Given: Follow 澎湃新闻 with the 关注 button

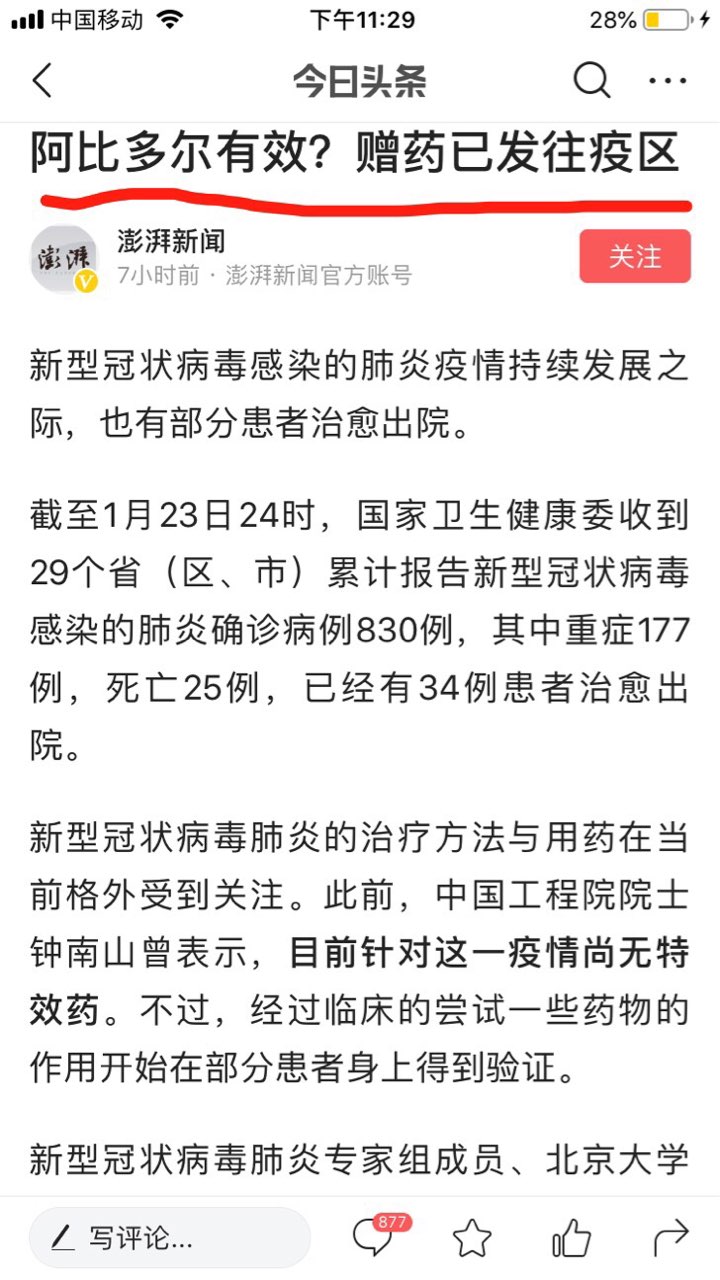Looking at the screenshot, I should click(x=635, y=256).
